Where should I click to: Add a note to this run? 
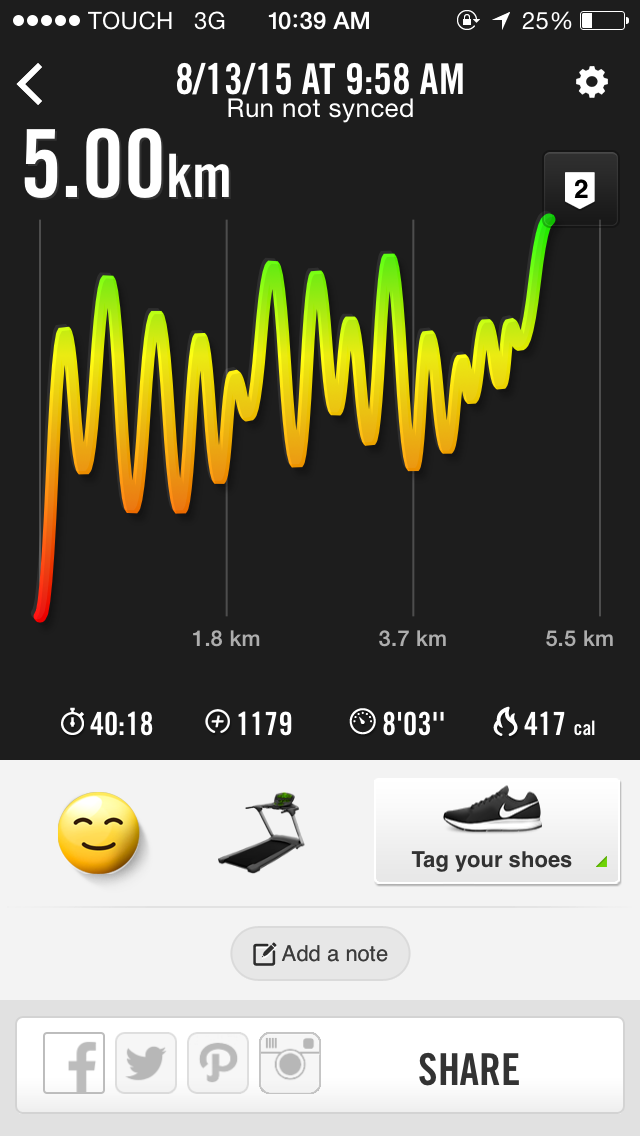coord(320,954)
